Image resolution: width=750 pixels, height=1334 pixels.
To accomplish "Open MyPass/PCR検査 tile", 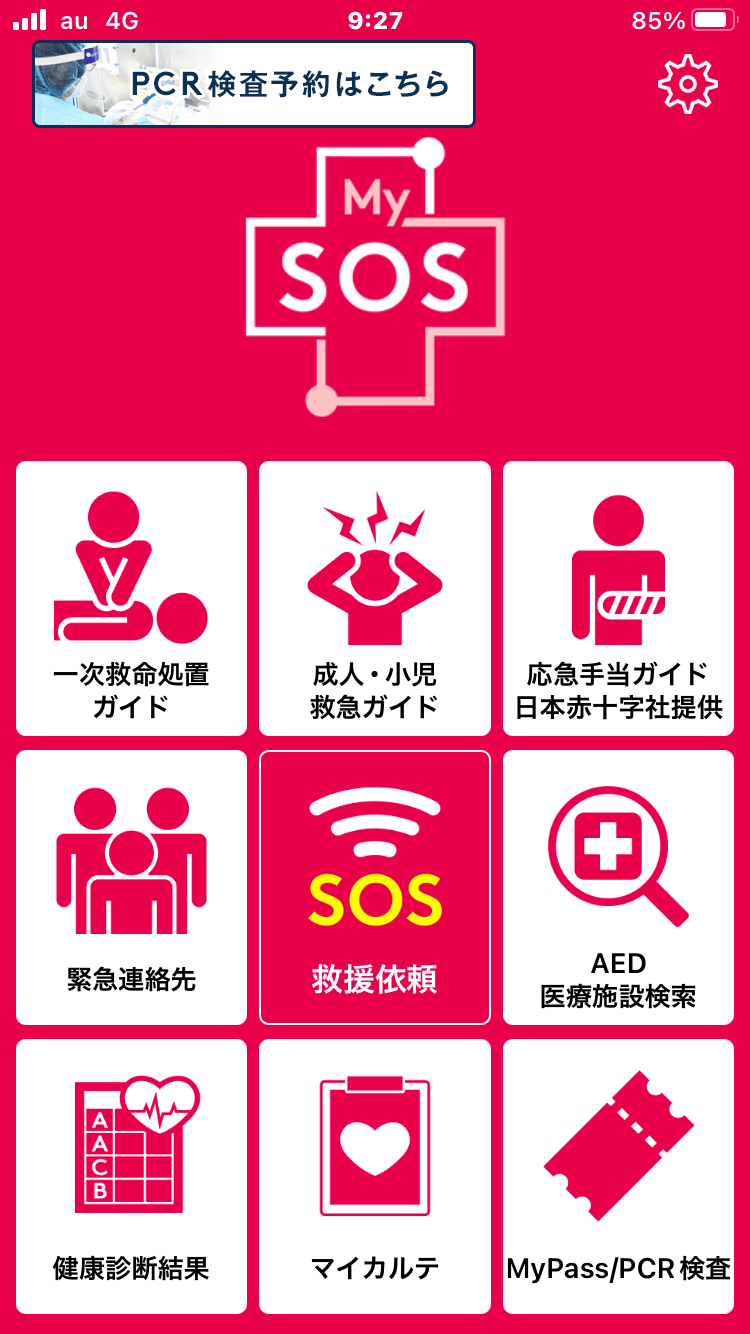I will tap(618, 1176).
